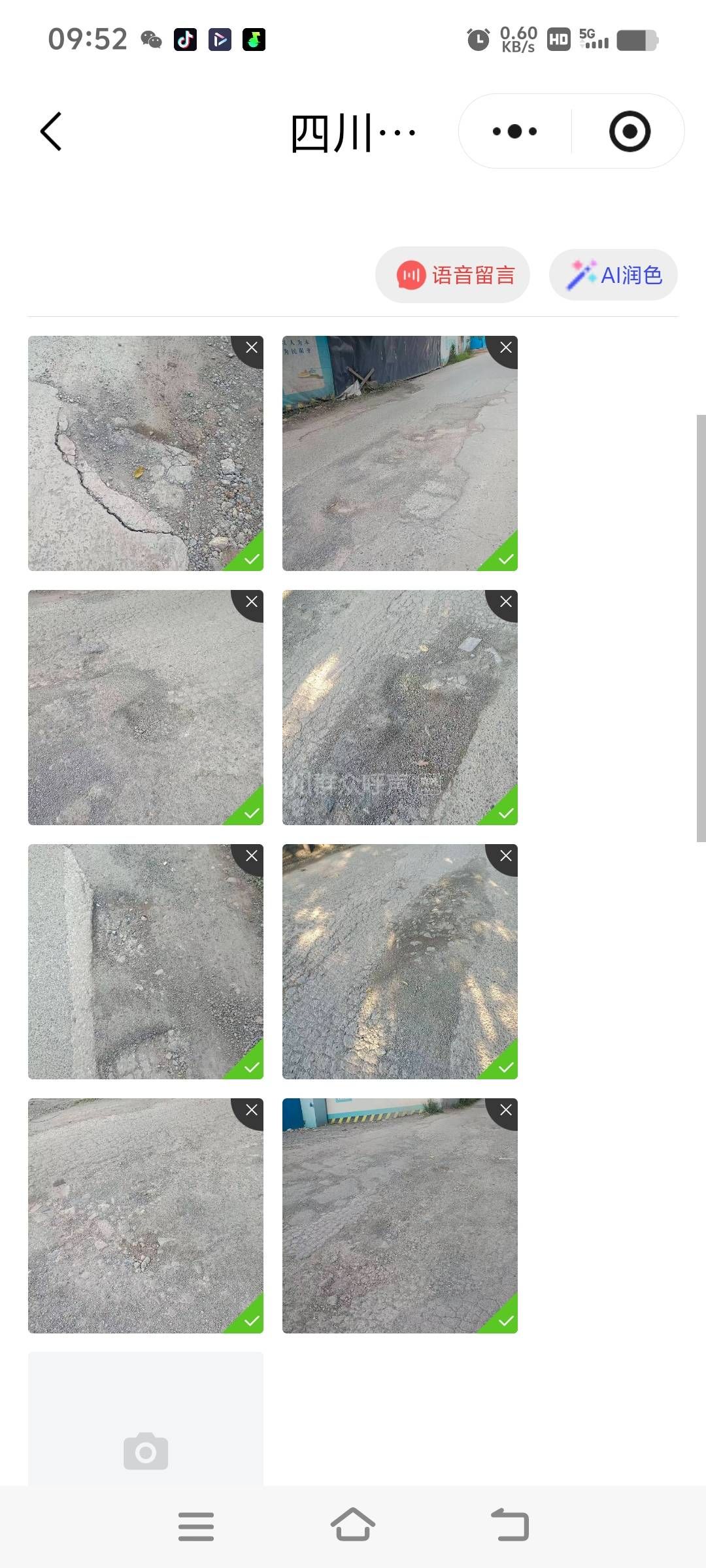Close the mini program via circle icon
Screen dimensions: 706x1568
630,131
